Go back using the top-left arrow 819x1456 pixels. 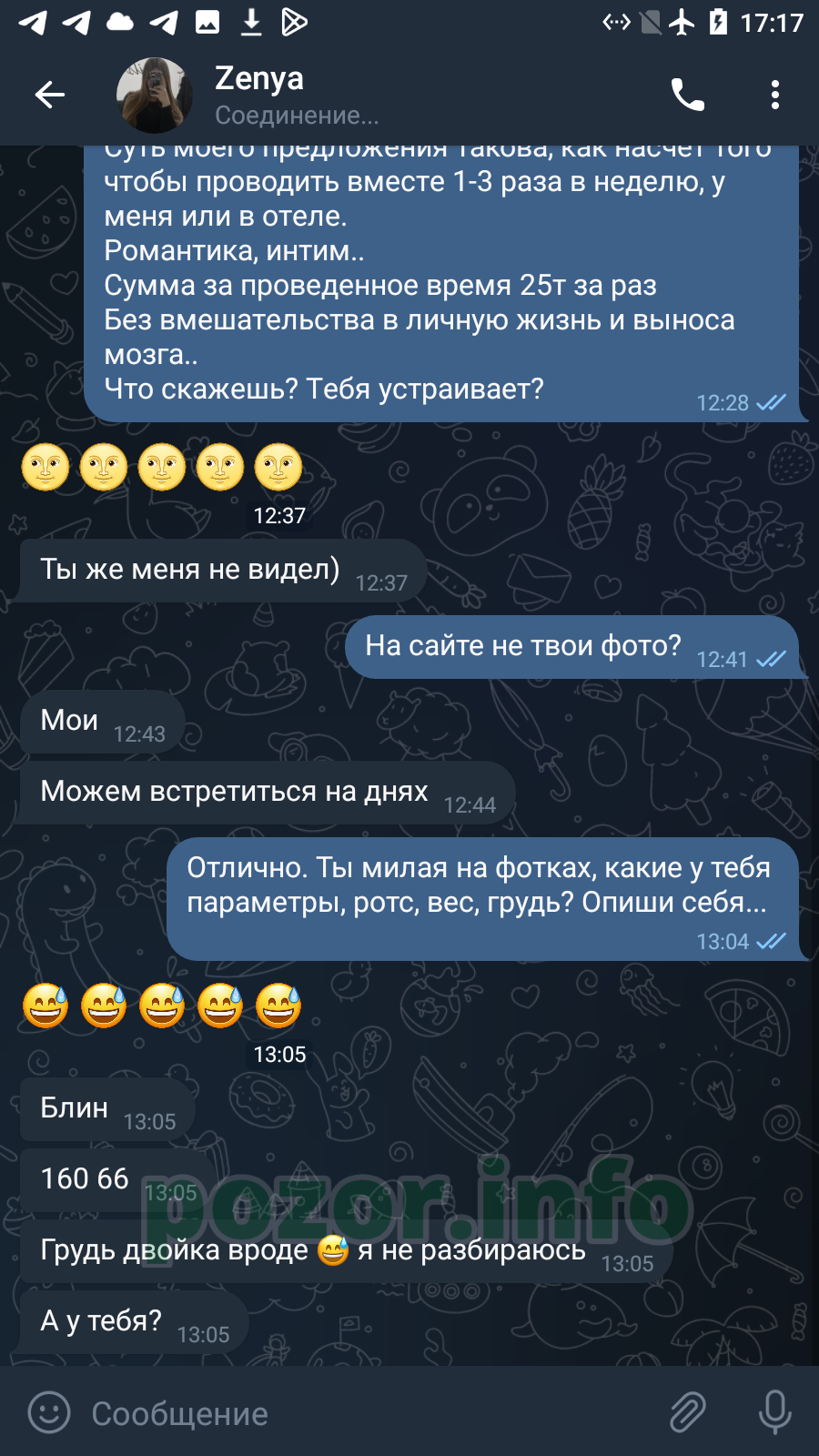pyautogui.click(x=49, y=95)
